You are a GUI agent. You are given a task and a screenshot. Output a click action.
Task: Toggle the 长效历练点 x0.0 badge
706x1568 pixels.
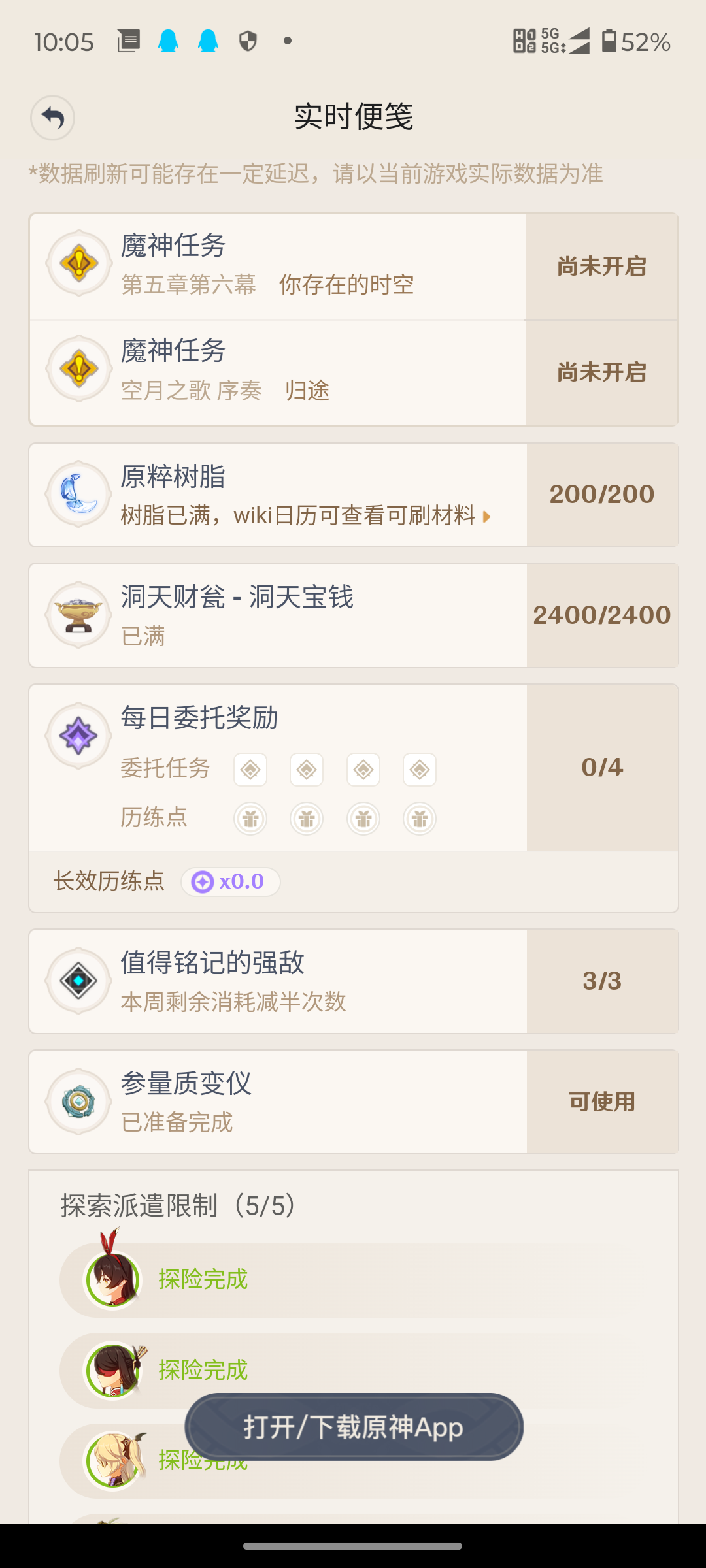tap(230, 881)
